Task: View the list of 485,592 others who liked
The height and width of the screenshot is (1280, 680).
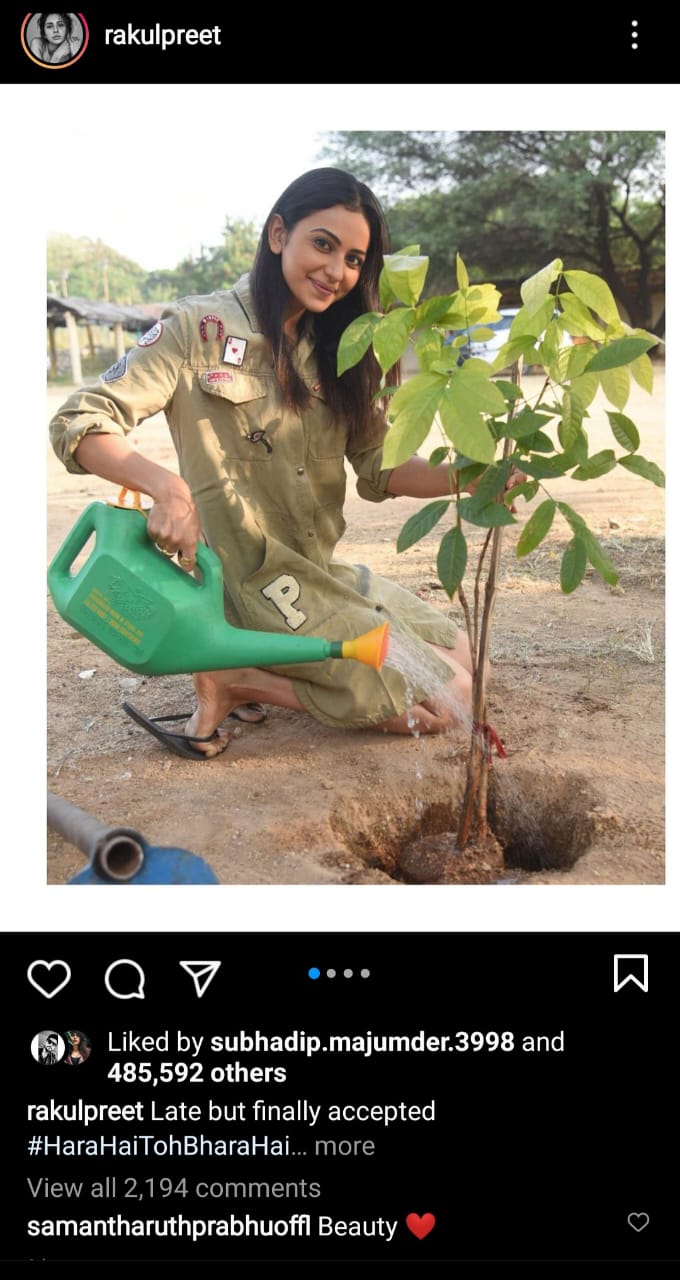Action: (197, 1073)
